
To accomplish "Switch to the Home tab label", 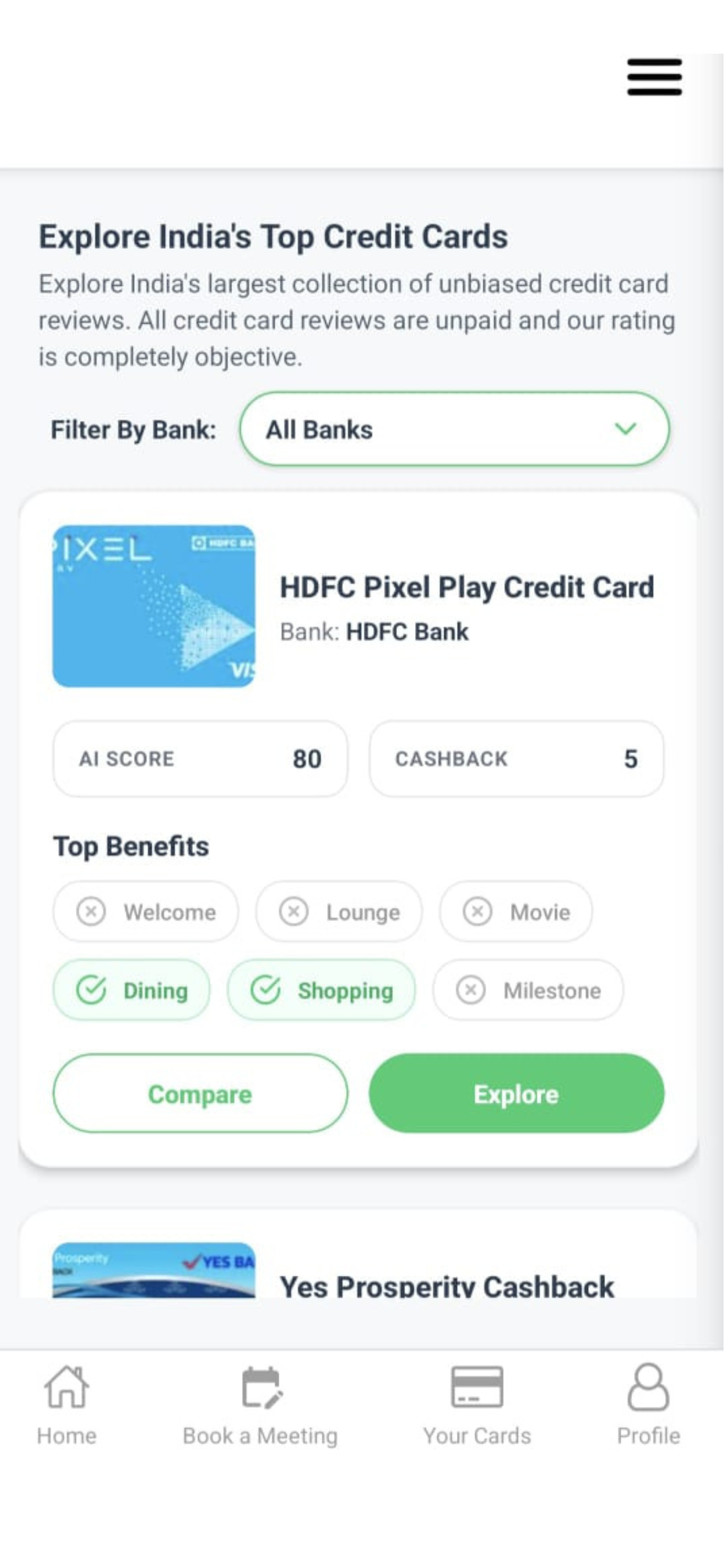I will click(66, 1434).
